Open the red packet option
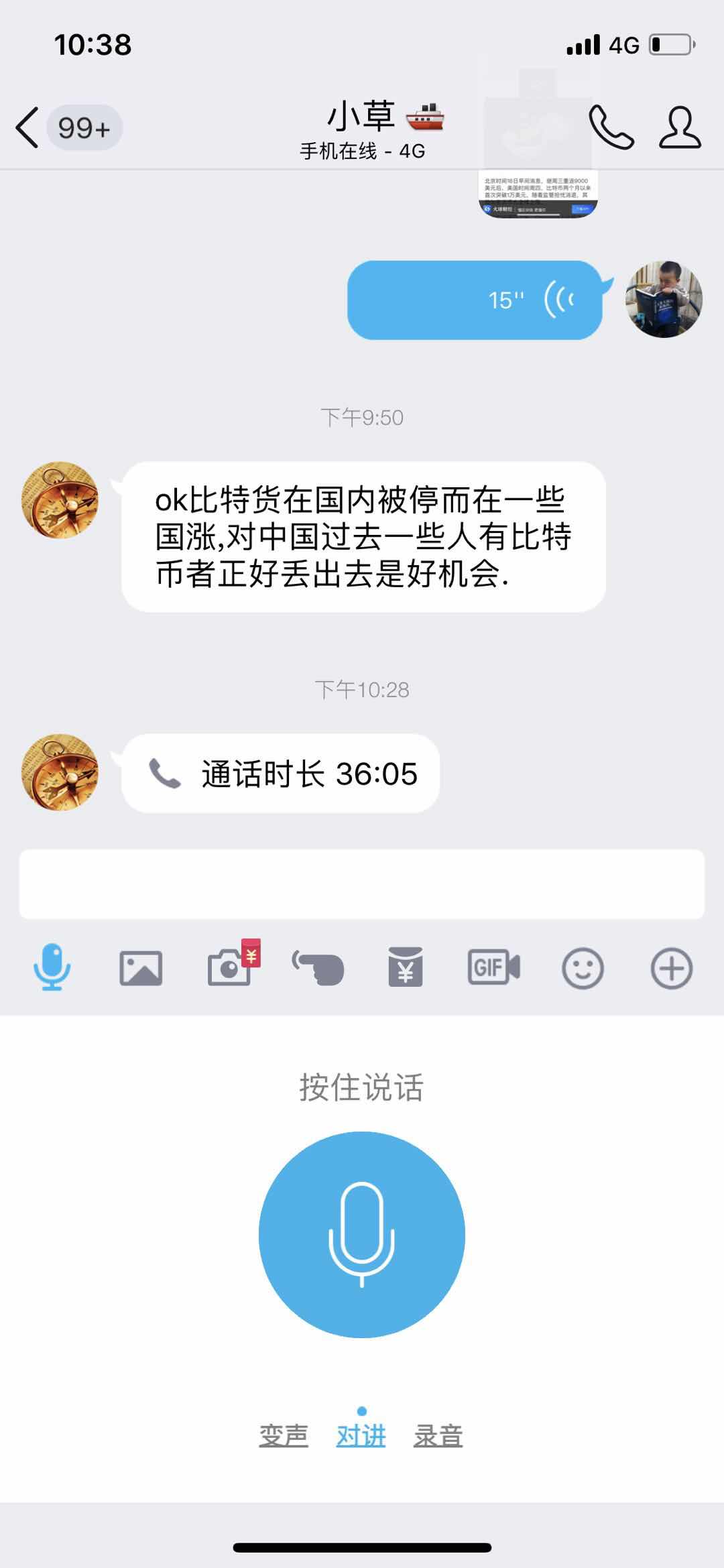Viewport: 724px width, 1568px height. coord(406,968)
